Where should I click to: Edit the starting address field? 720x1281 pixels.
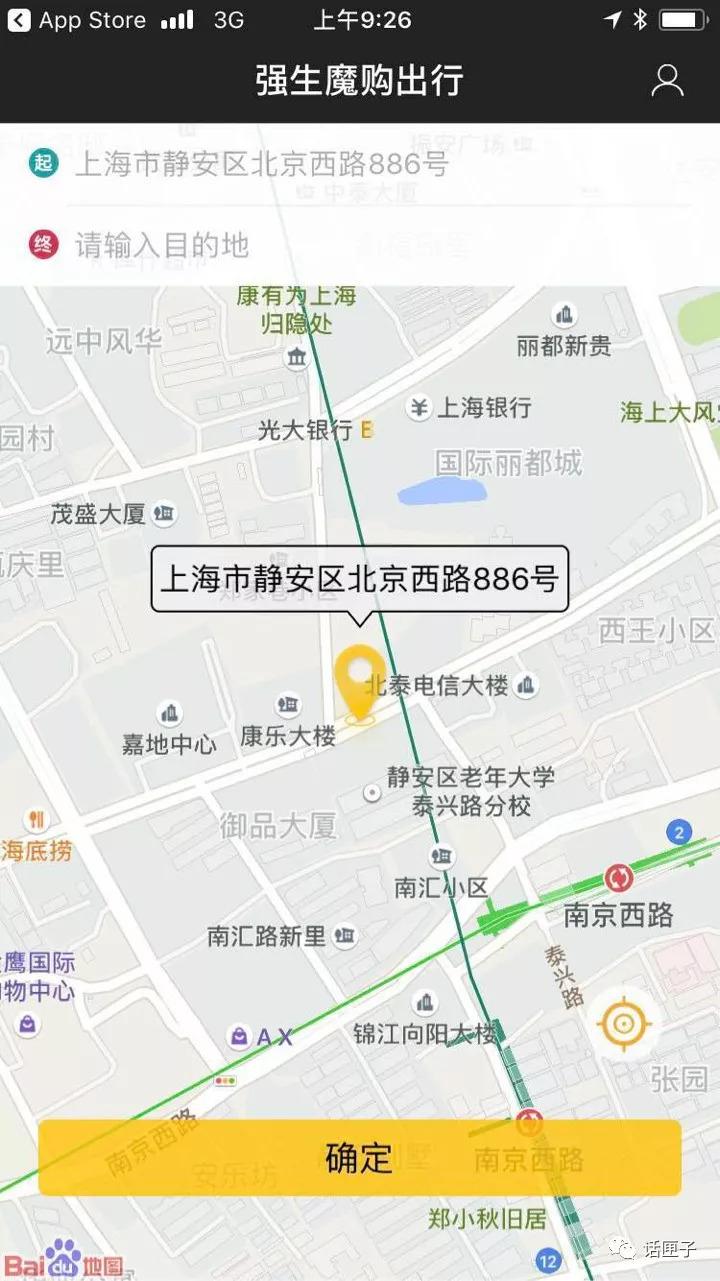[x=262, y=164]
